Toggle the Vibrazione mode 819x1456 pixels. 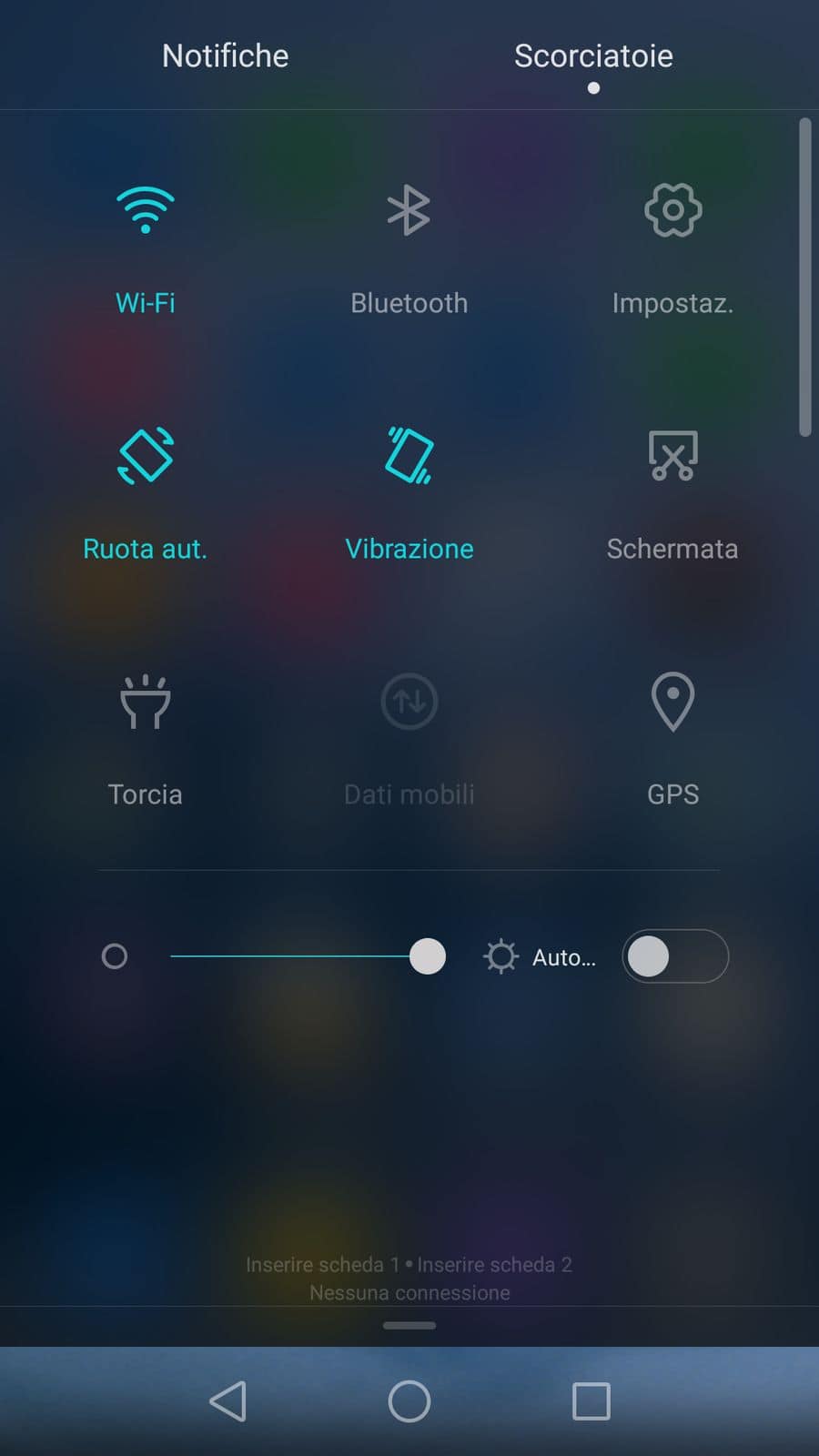[409, 456]
